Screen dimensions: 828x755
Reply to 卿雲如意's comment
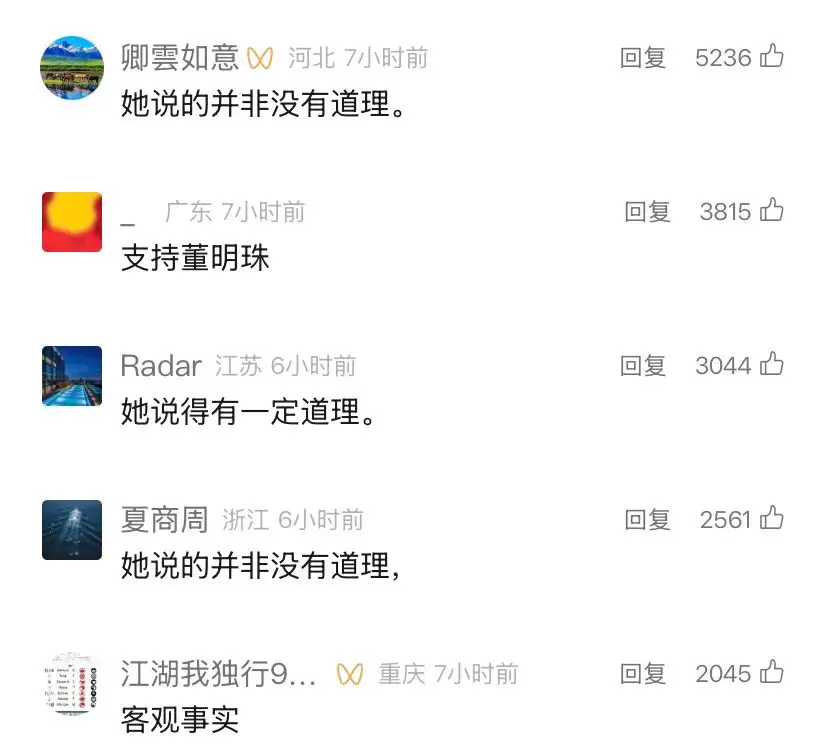click(643, 58)
